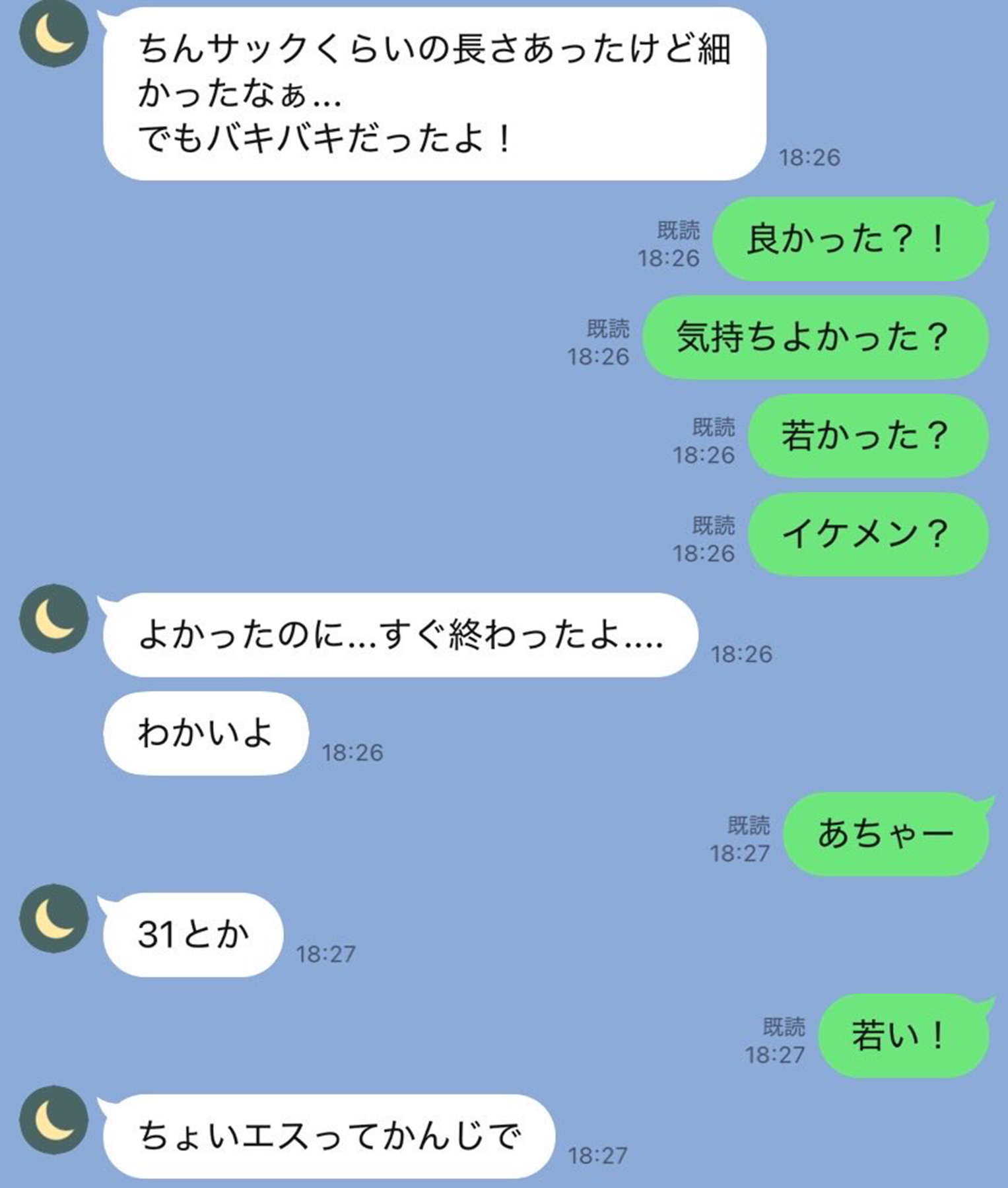Viewport: 1008px width, 1188px height.
Task: Open sender's avatar beside the でもバキバキだったよ message
Action: pyautogui.click(x=53, y=34)
